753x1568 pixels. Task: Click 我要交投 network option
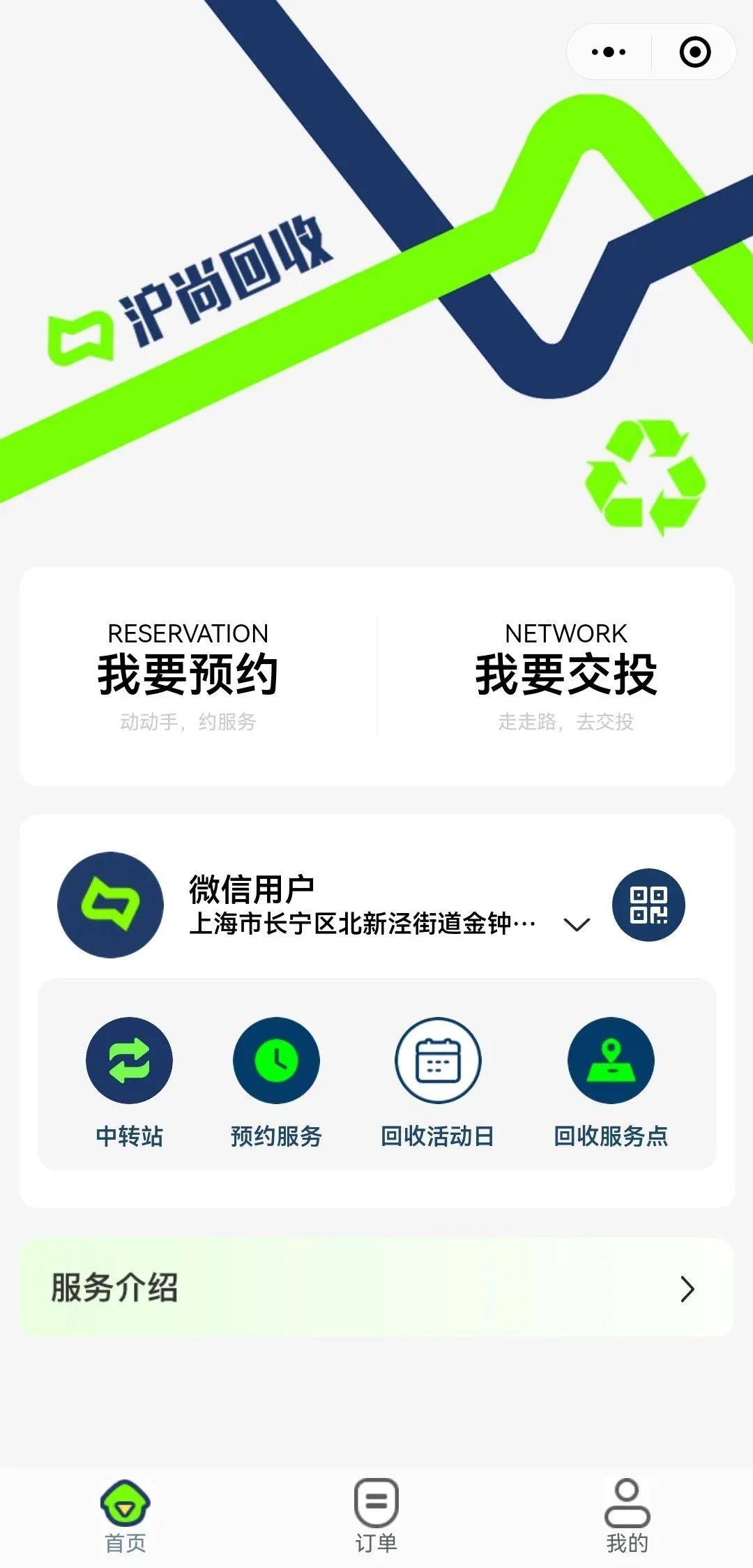pos(567,673)
